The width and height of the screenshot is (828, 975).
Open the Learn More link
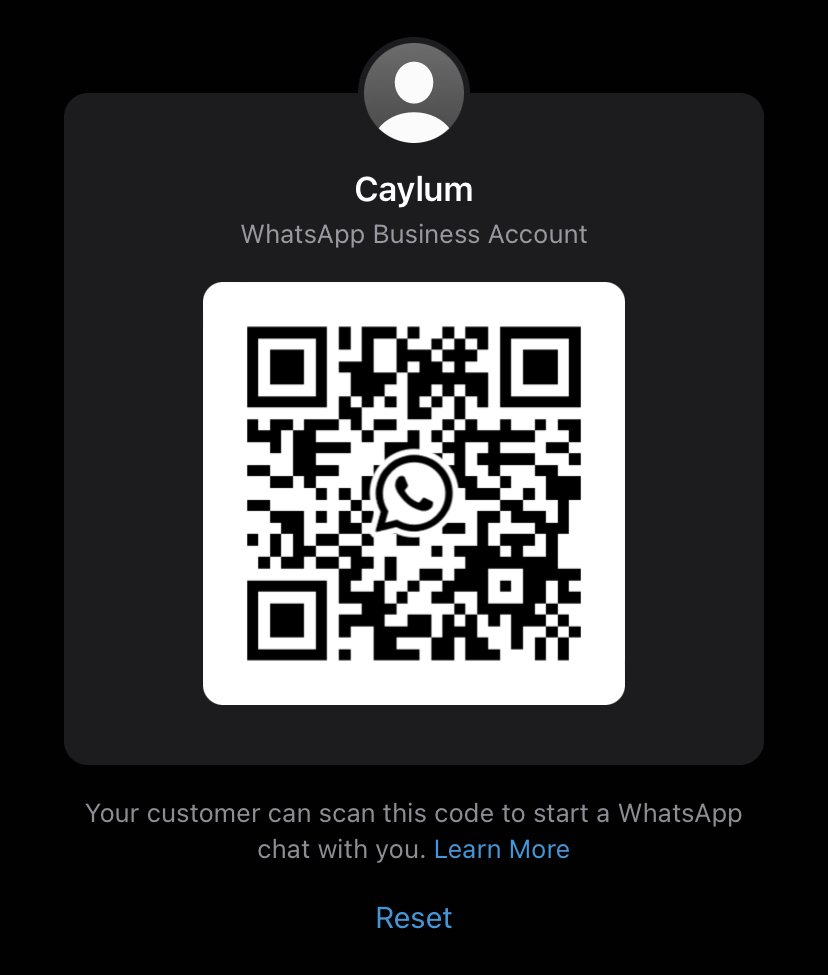pos(501,850)
